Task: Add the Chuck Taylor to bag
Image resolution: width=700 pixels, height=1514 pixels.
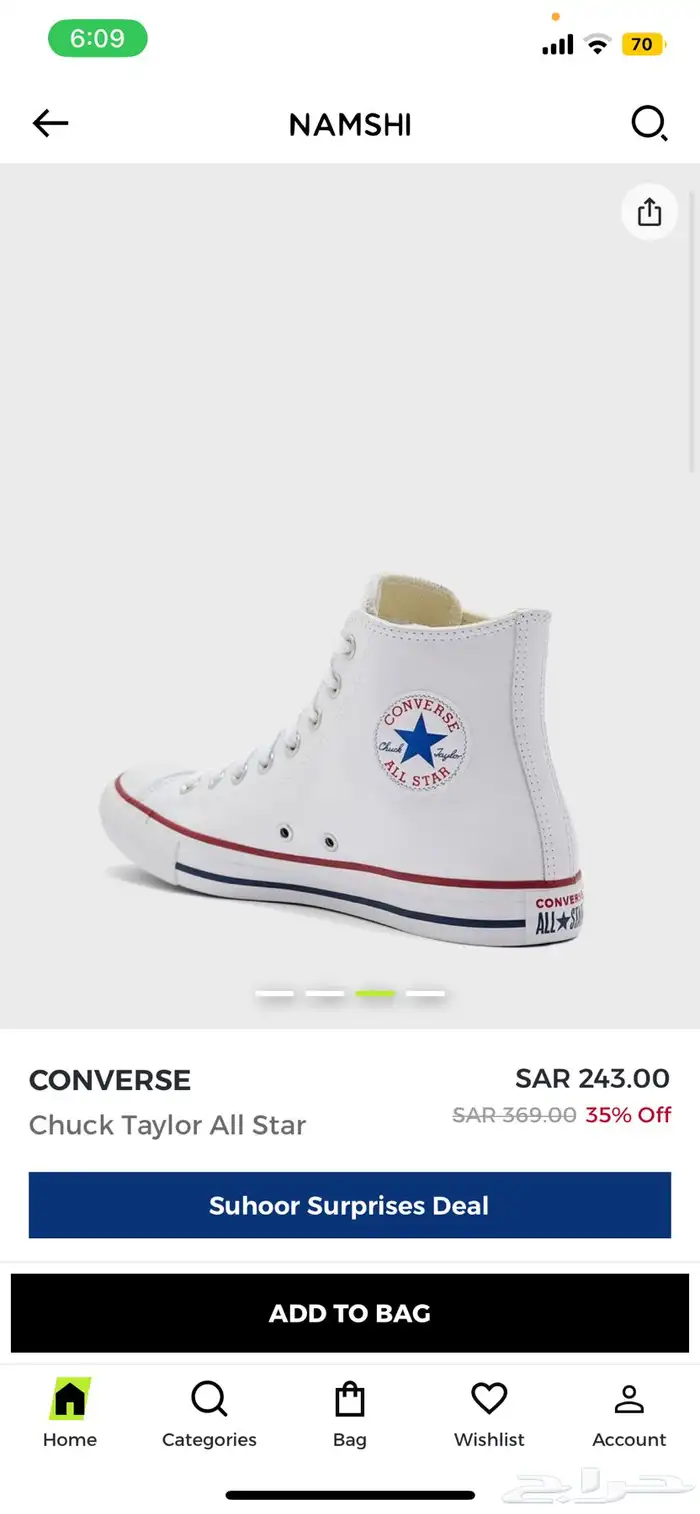Action: pos(349,1313)
